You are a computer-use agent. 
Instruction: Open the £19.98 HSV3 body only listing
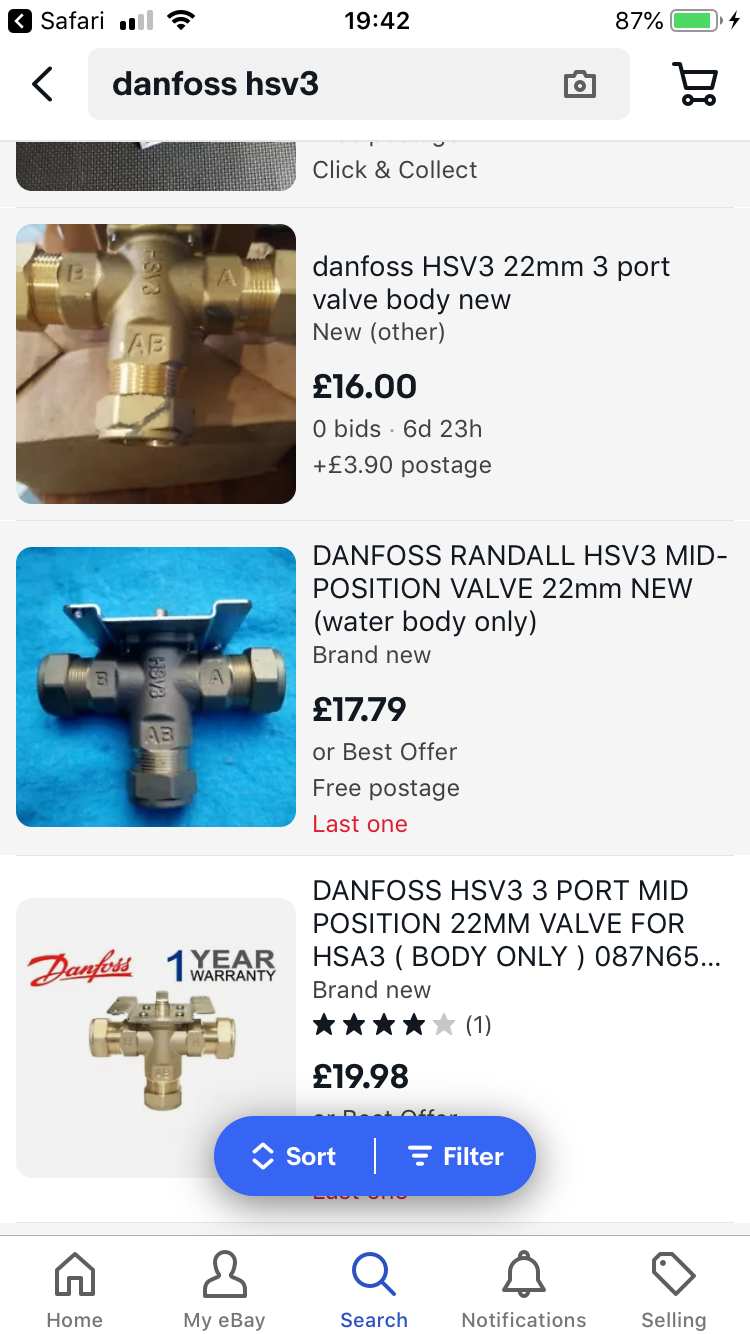pos(375,1038)
